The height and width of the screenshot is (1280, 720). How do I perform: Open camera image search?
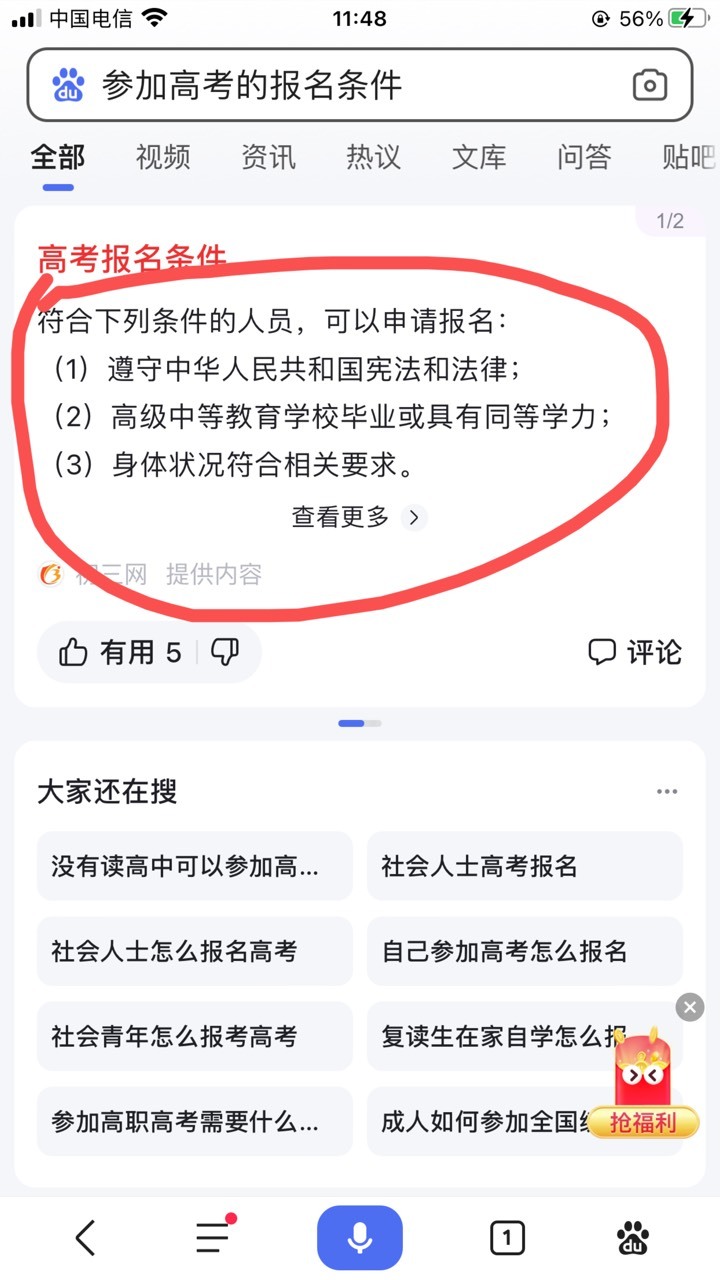[650, 86]
